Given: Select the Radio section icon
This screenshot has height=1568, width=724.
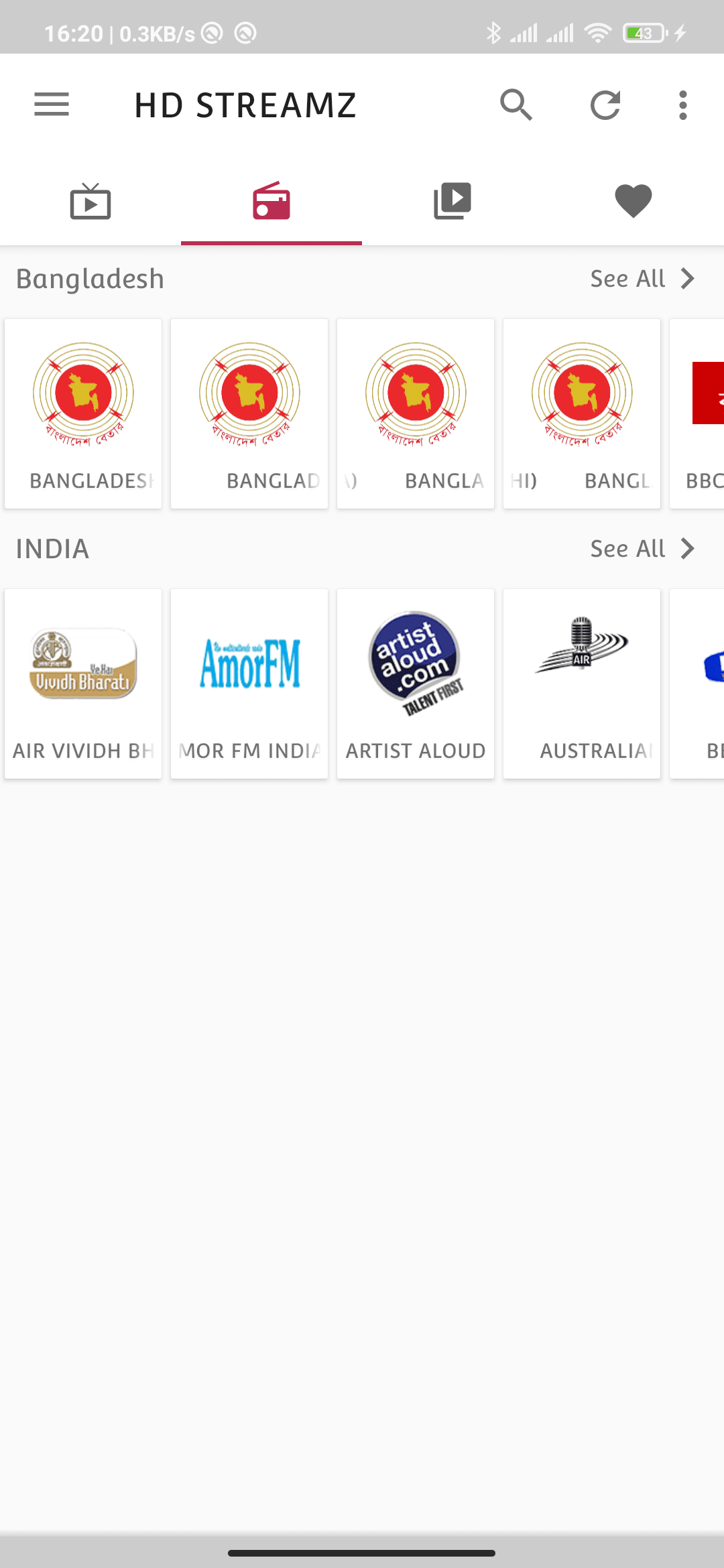Looking at the screenshot, I should 271,201.
